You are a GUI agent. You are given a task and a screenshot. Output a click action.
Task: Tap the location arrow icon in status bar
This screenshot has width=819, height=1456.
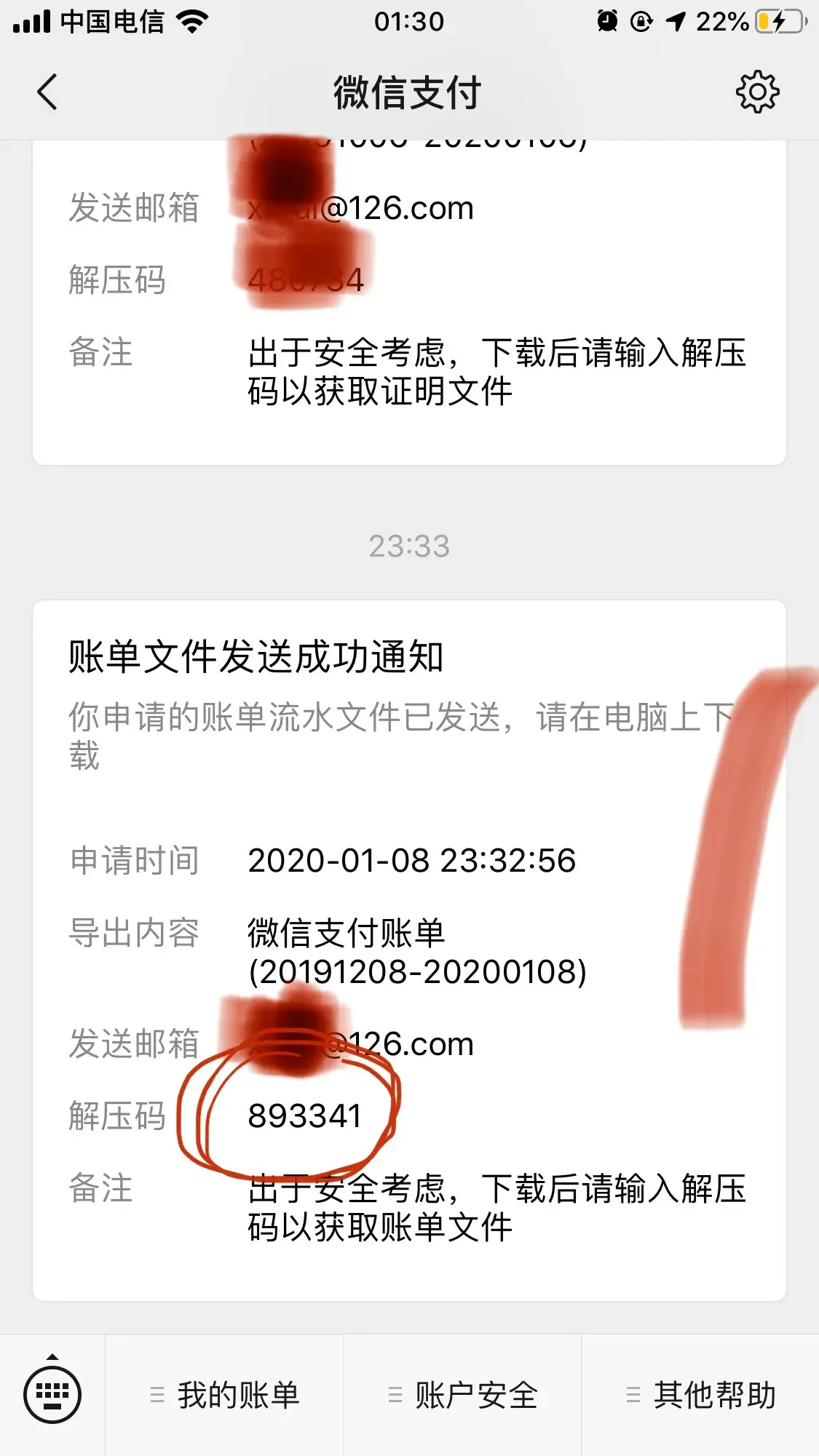pyautogui.click(x=673, y=22)
